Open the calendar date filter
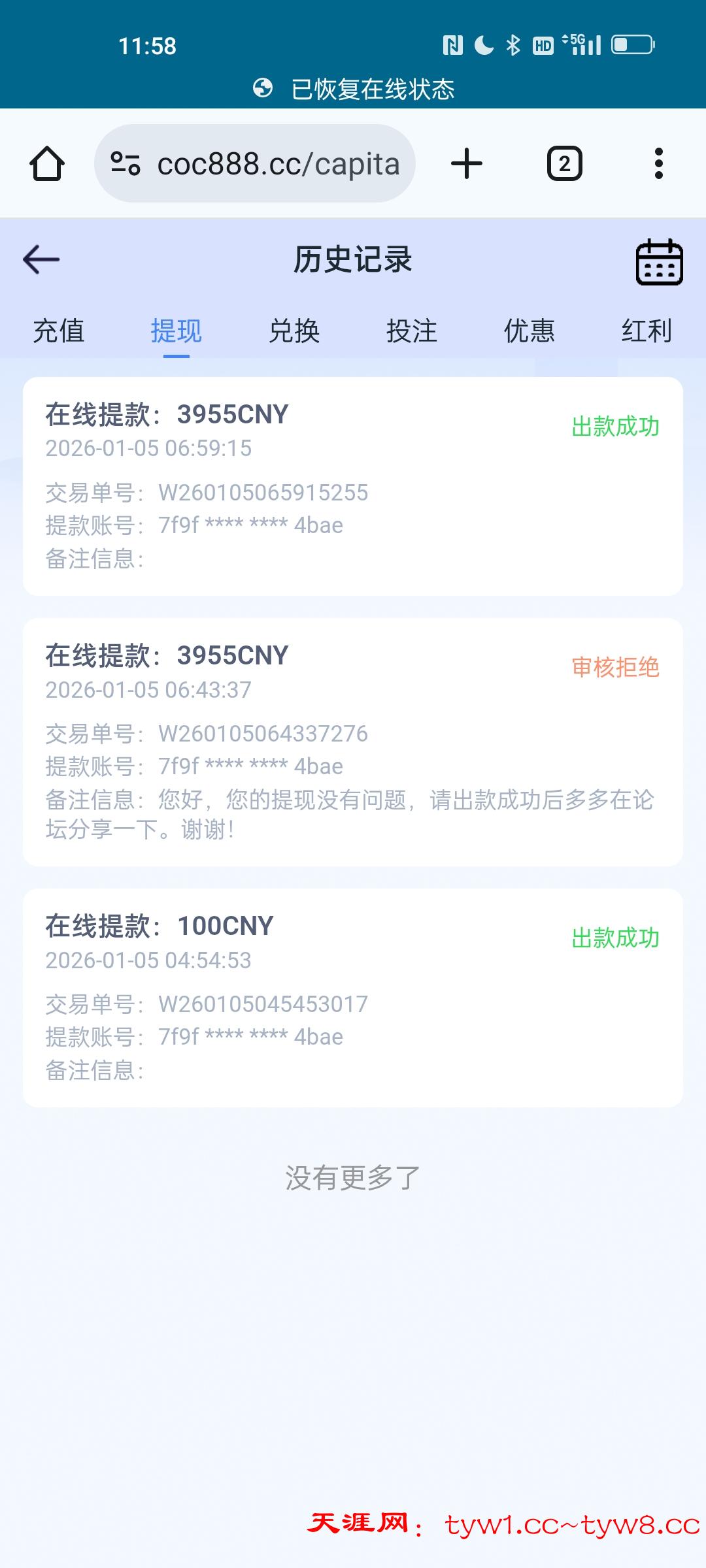Viewport: 706px width, 1568px height. [x=659, y=261]
